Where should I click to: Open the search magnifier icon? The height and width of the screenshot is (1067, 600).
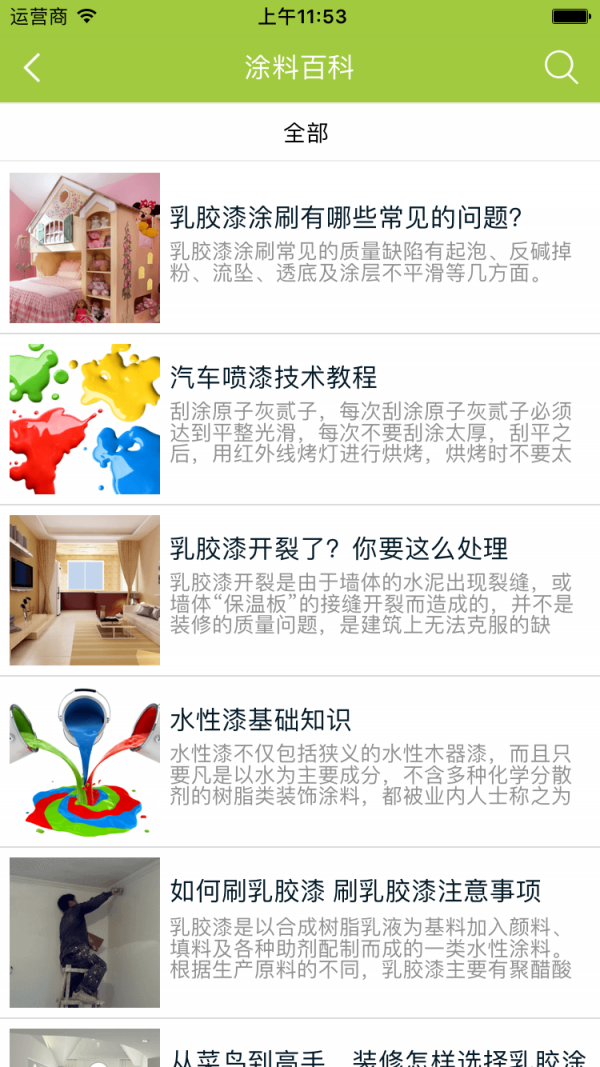560,68
